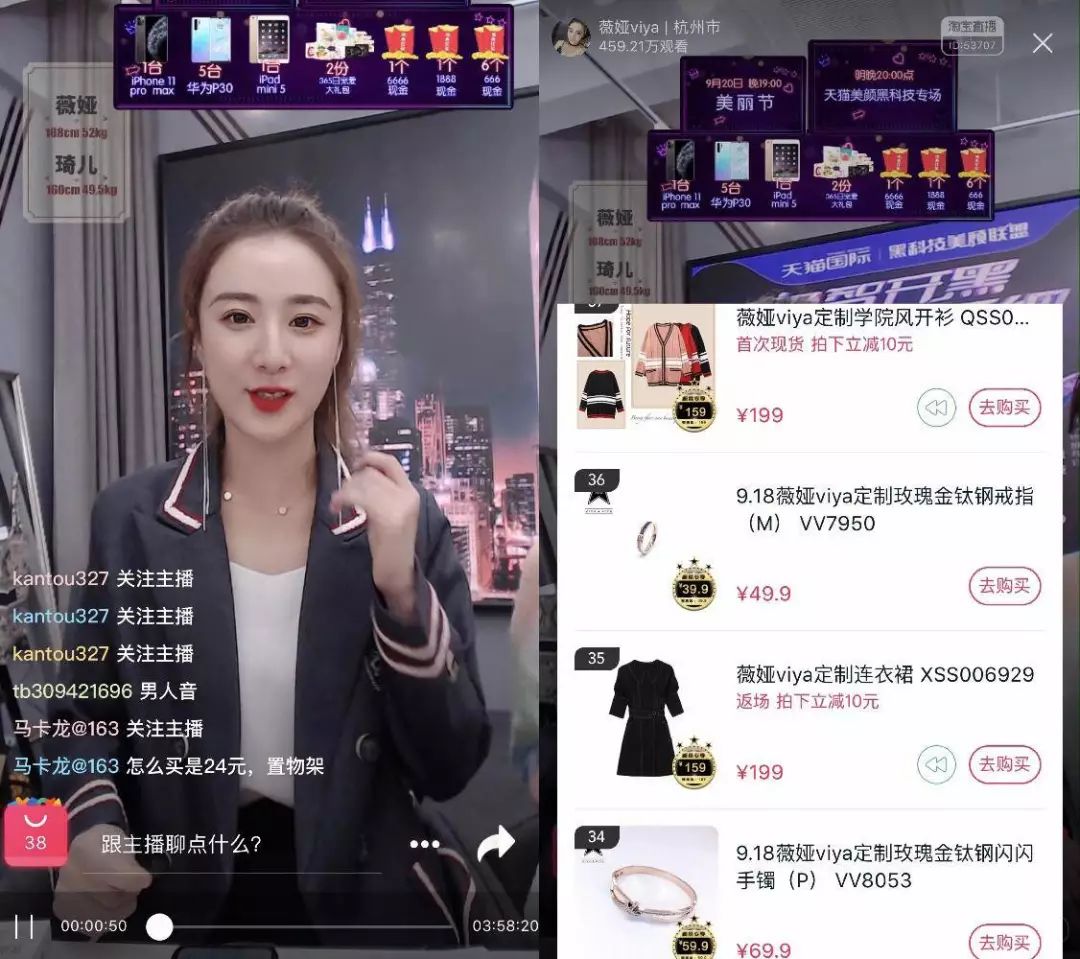1080x959 pixels.
Task: Tap 去购买 for 定制连衣裙 dress
Action: (x=1004, y=765)
